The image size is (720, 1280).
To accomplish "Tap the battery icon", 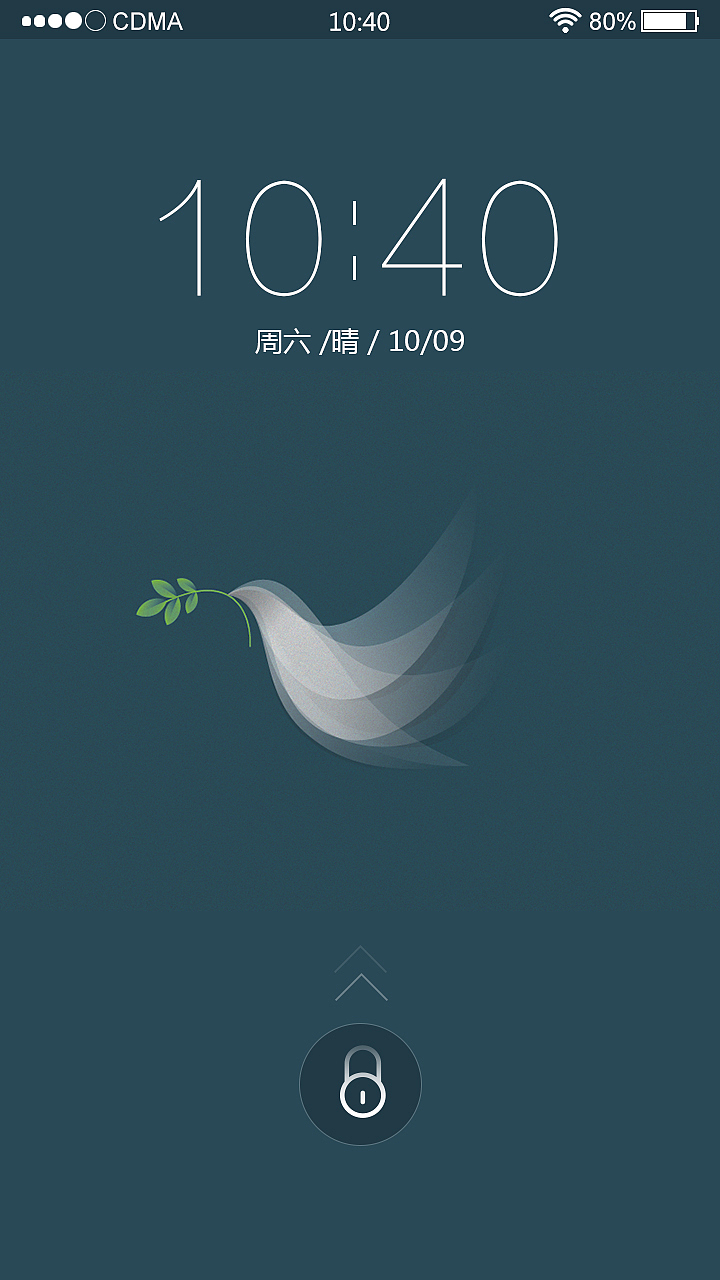I will (672, 19).
